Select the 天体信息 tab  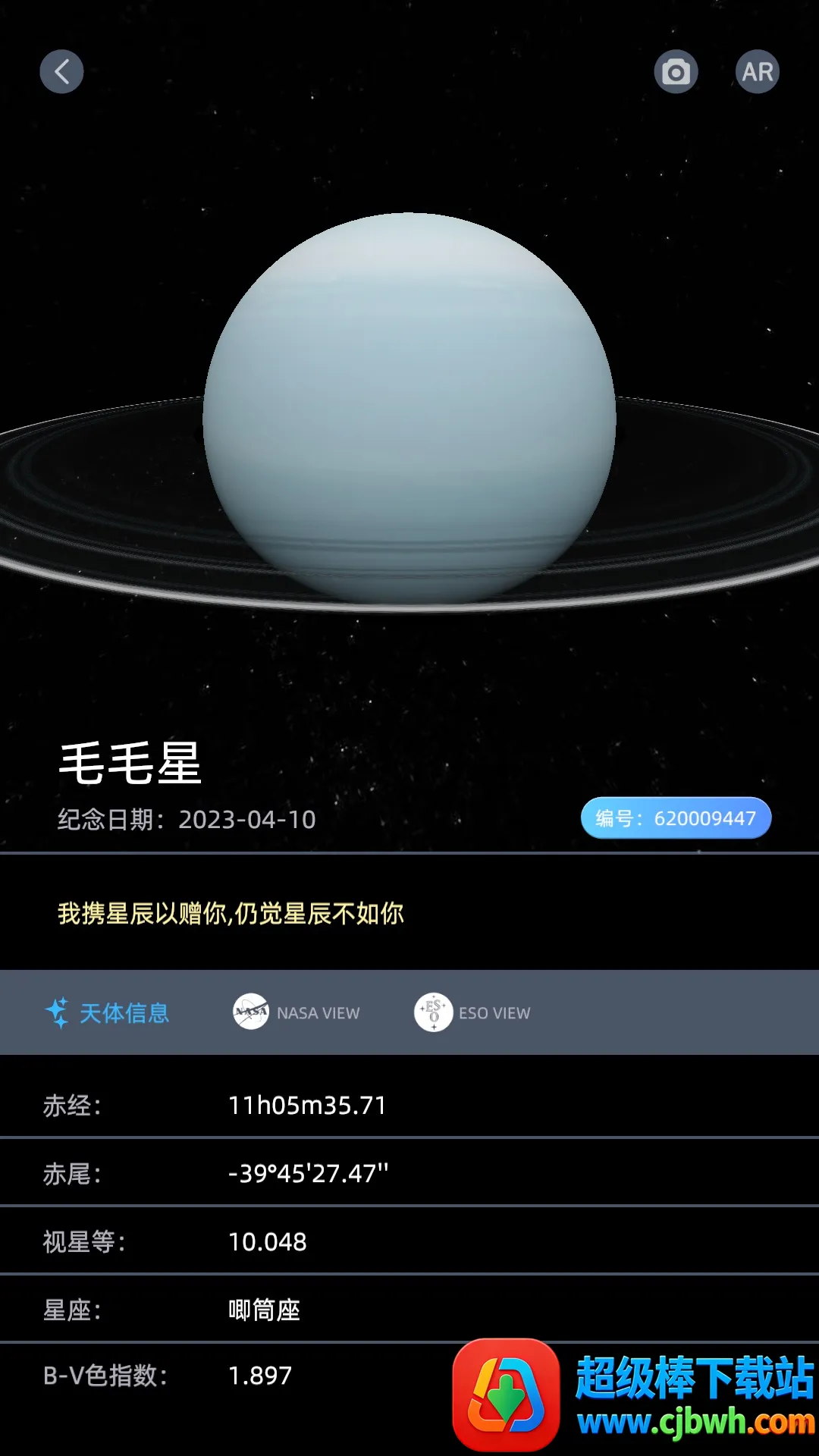click(x=108, y=1012)
